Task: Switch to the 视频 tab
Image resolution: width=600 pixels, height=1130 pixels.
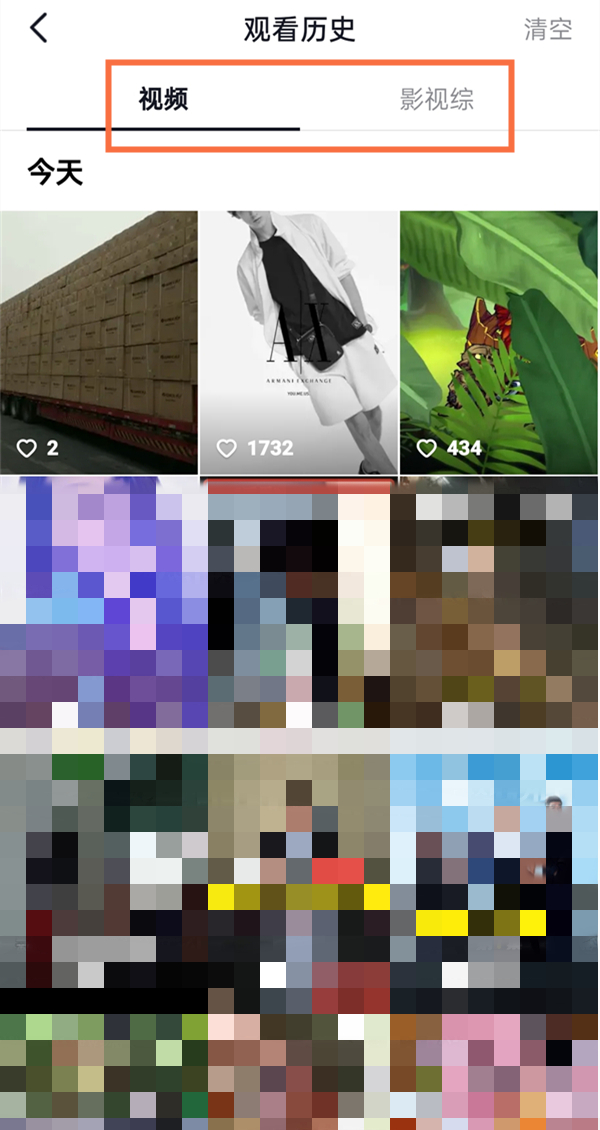Action: (163, 99)
